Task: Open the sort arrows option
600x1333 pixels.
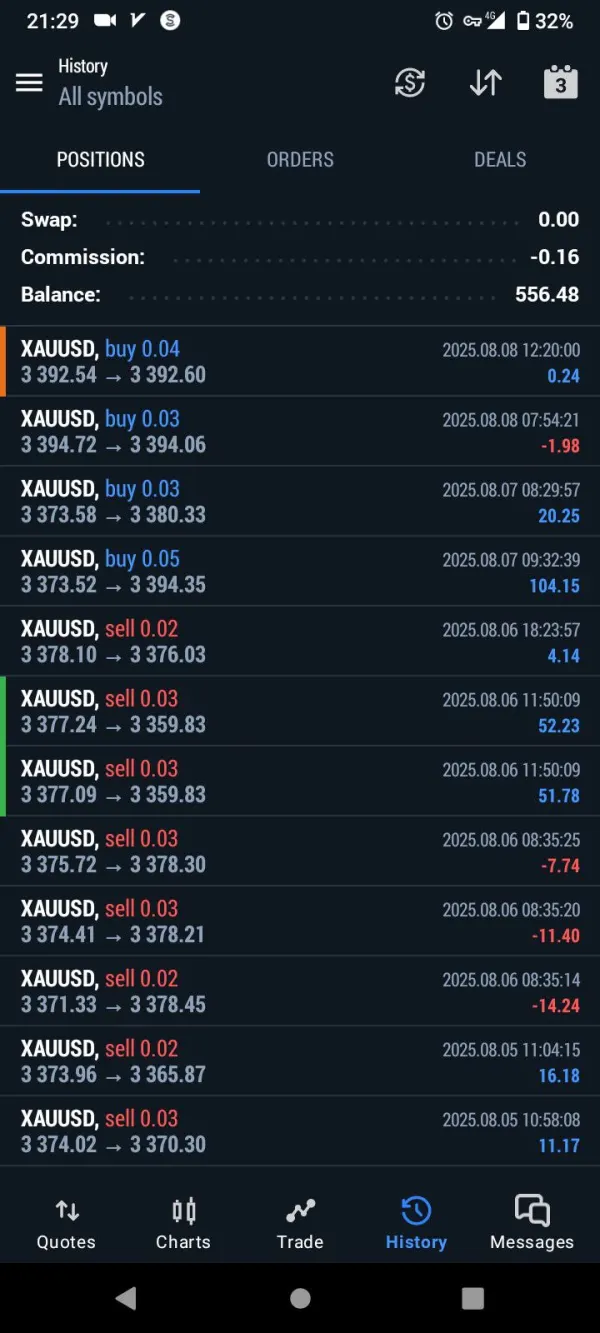Action: coord(485,83)
